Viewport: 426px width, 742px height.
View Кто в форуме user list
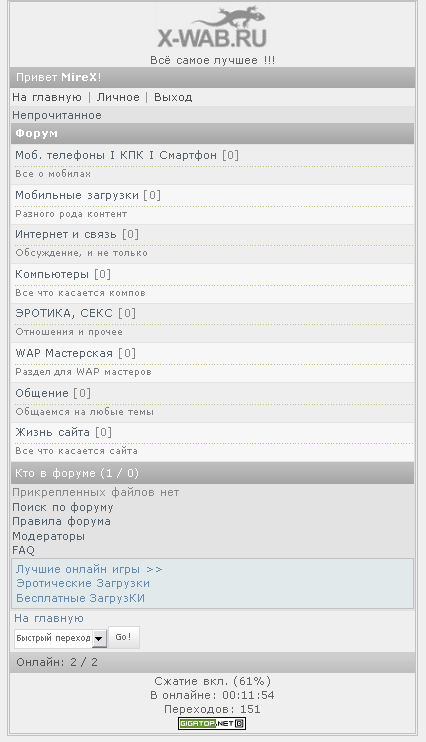click(x=77, y=473)
